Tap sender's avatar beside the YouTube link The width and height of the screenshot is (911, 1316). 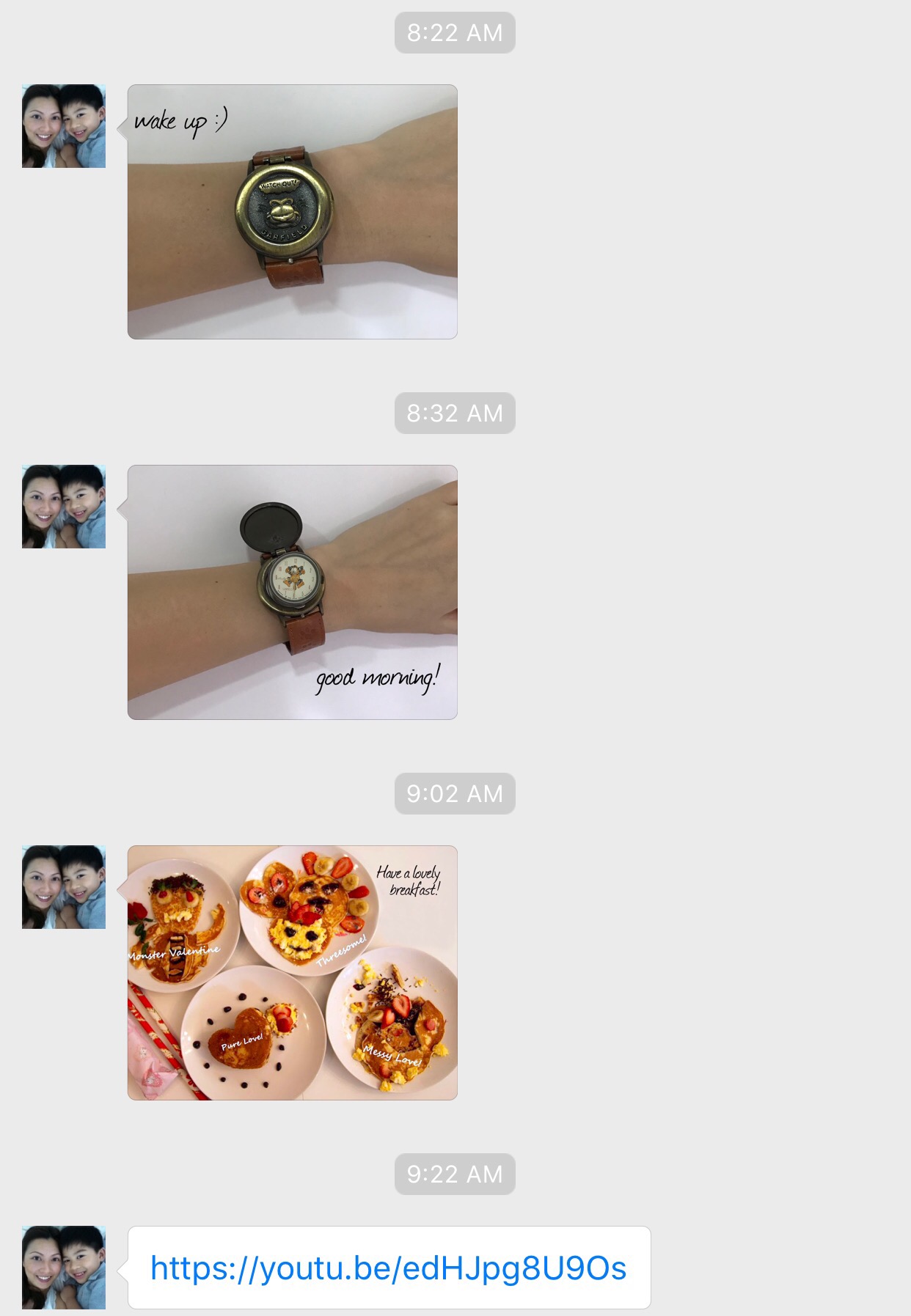64,1268
